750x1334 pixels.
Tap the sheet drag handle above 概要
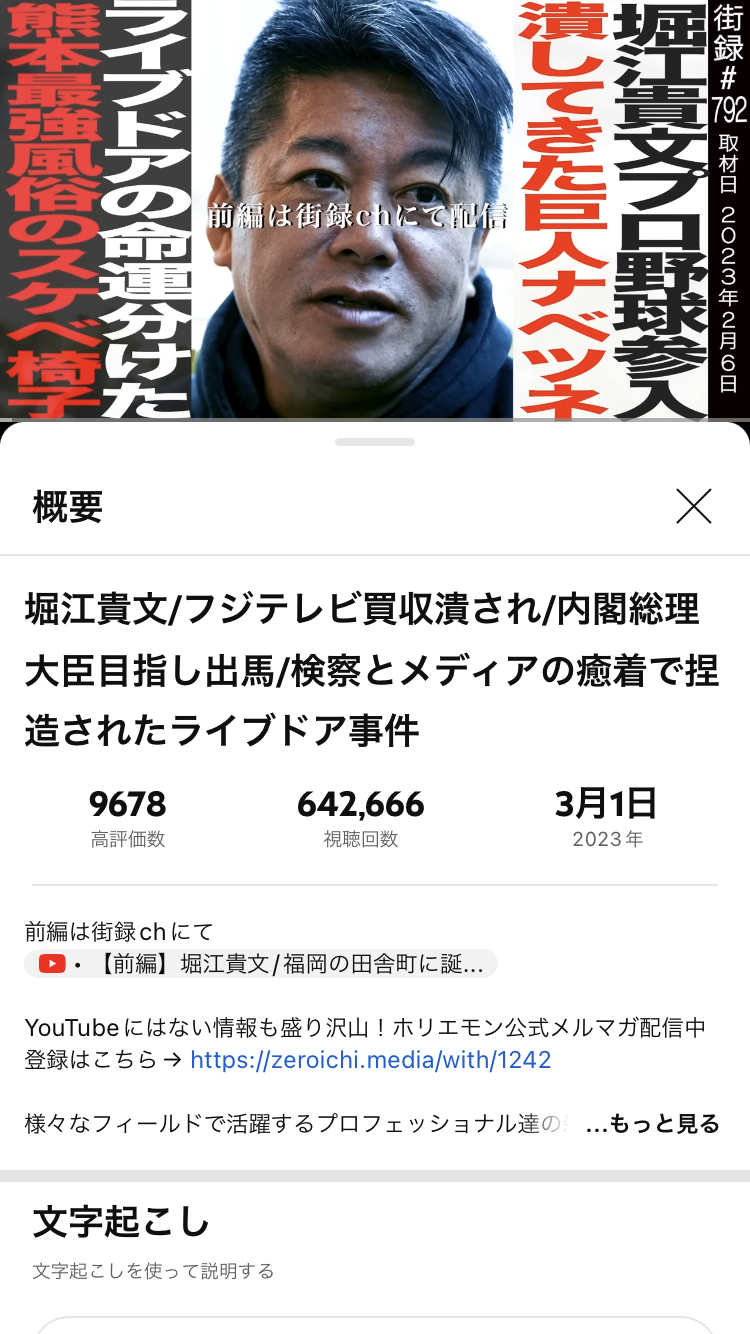pyautogui.click(x=375, y=441)
